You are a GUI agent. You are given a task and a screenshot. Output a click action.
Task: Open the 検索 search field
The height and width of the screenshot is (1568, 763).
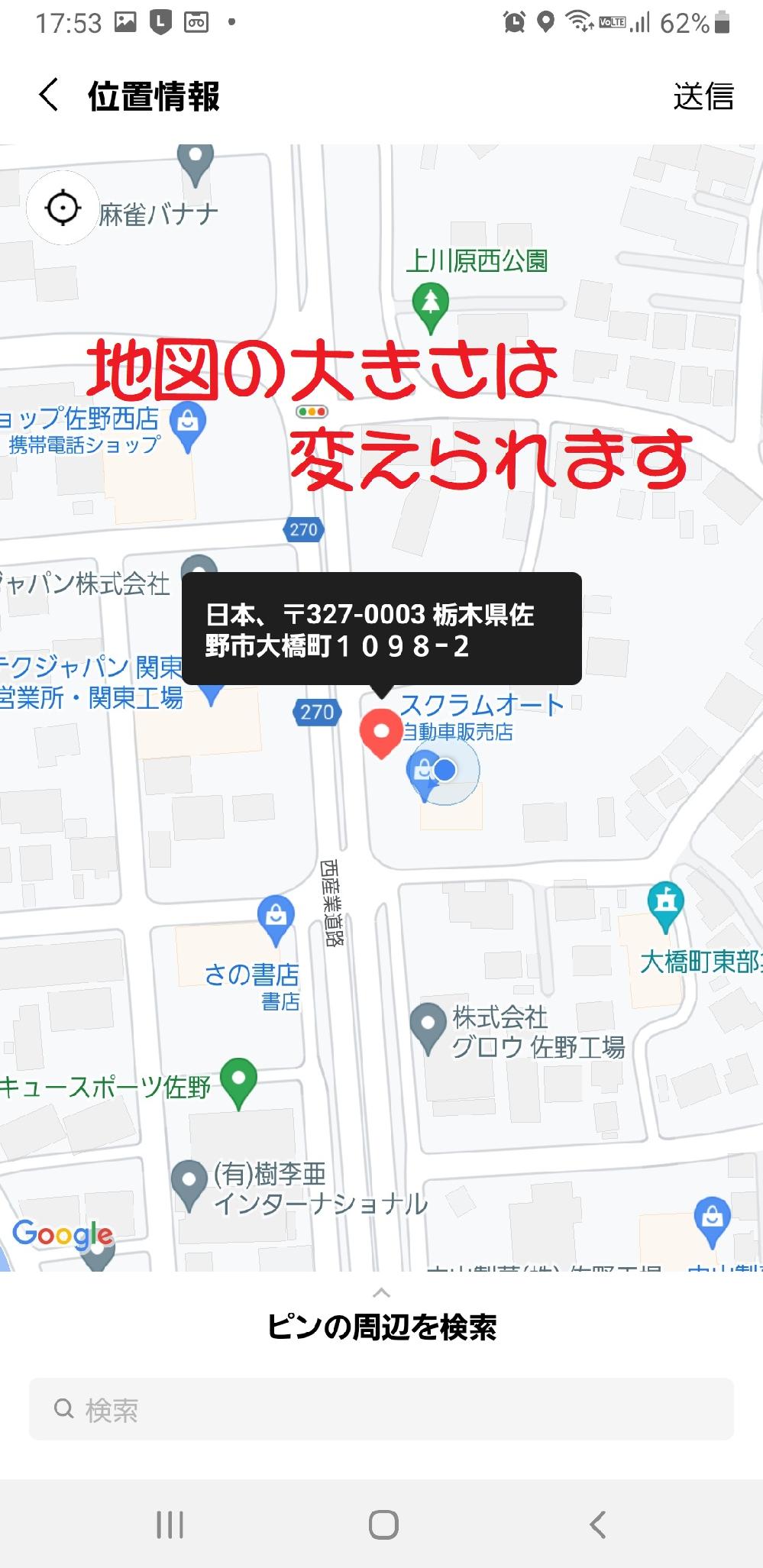click(381, 1408)
